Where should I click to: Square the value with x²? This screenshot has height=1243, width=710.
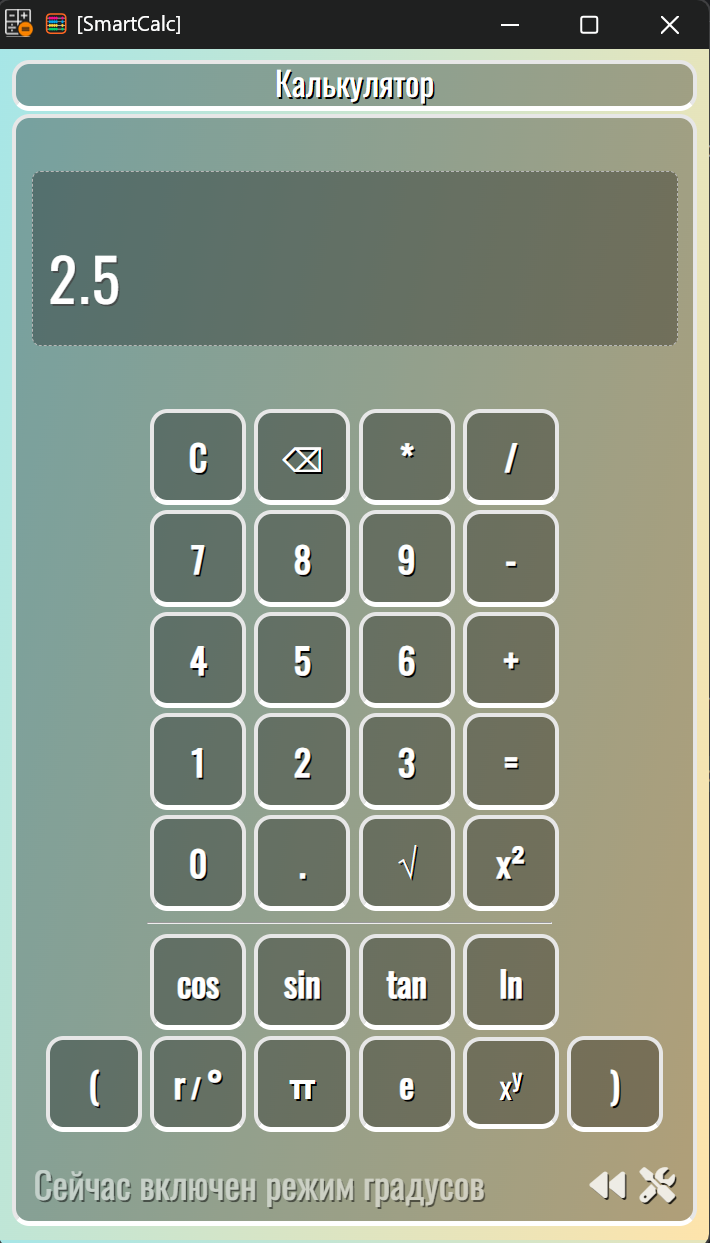[x=510, y=863]
